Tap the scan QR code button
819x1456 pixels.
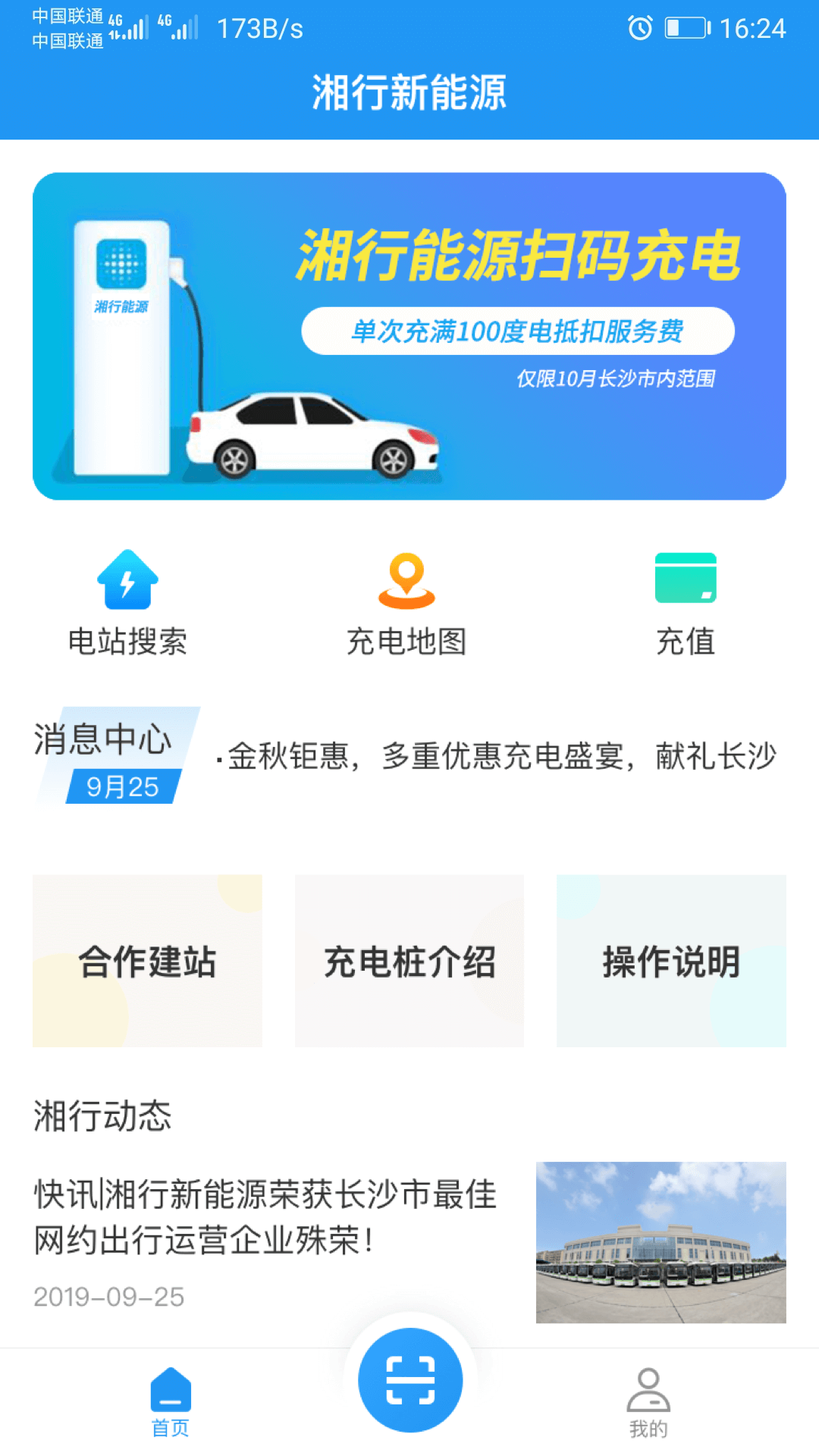click(410, 1380)
